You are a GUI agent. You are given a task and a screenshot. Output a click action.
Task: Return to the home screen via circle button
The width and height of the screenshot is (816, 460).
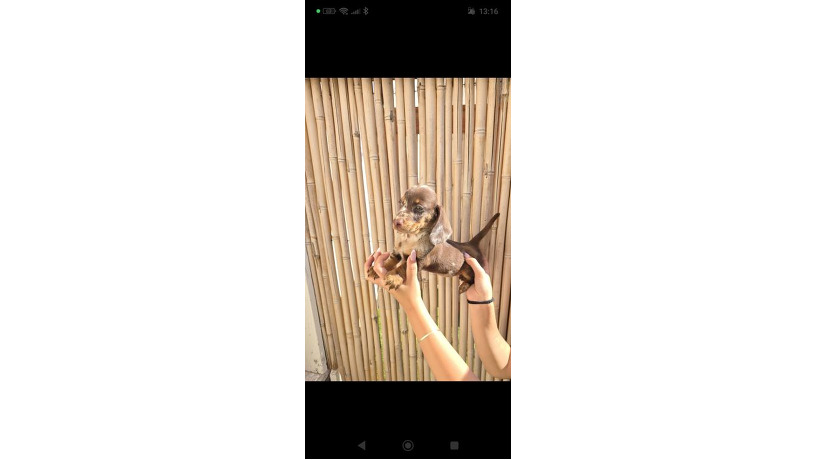pyautogui.click(x=408, y=445)
